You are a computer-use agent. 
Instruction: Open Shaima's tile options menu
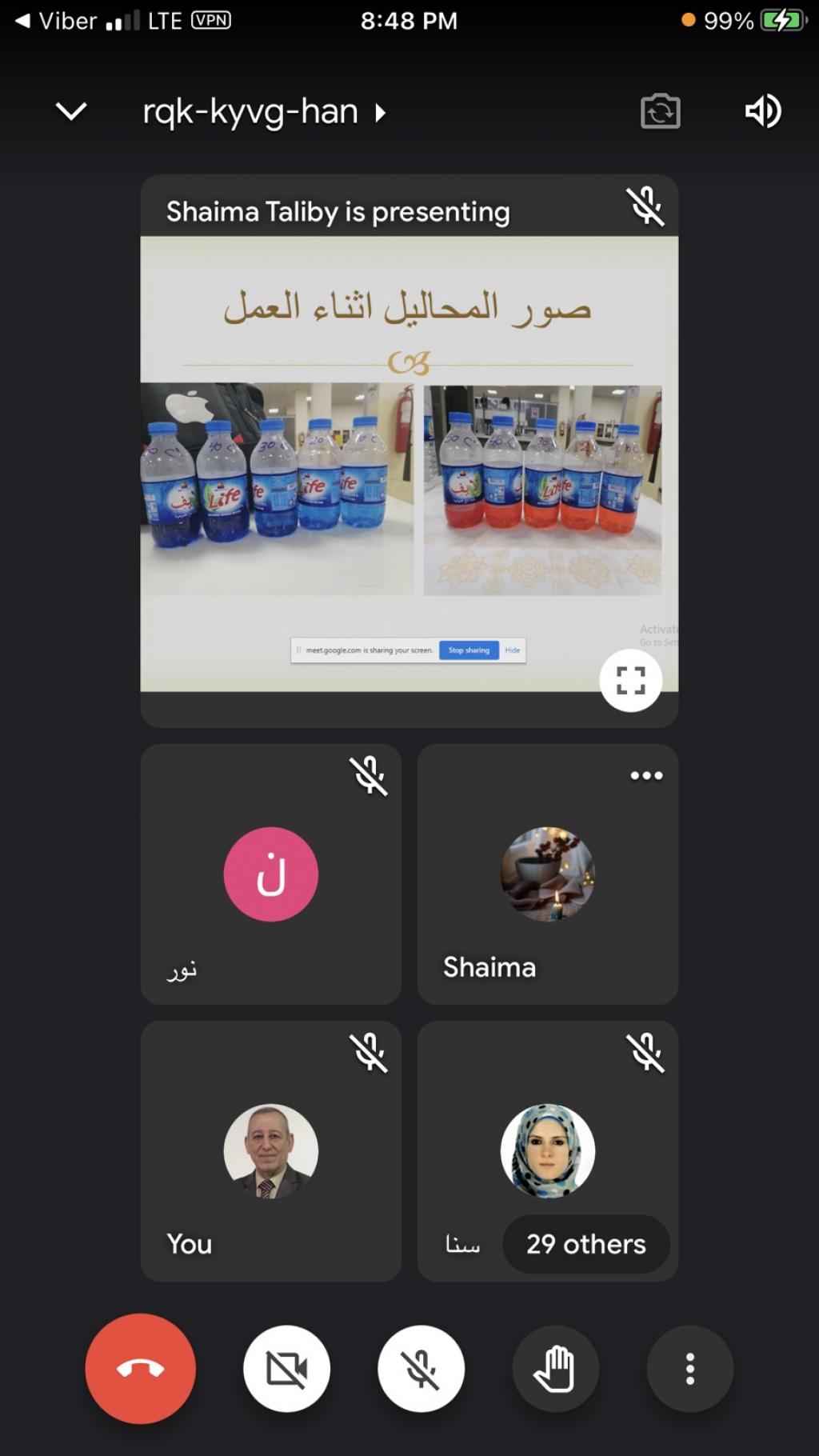[646, 775]
